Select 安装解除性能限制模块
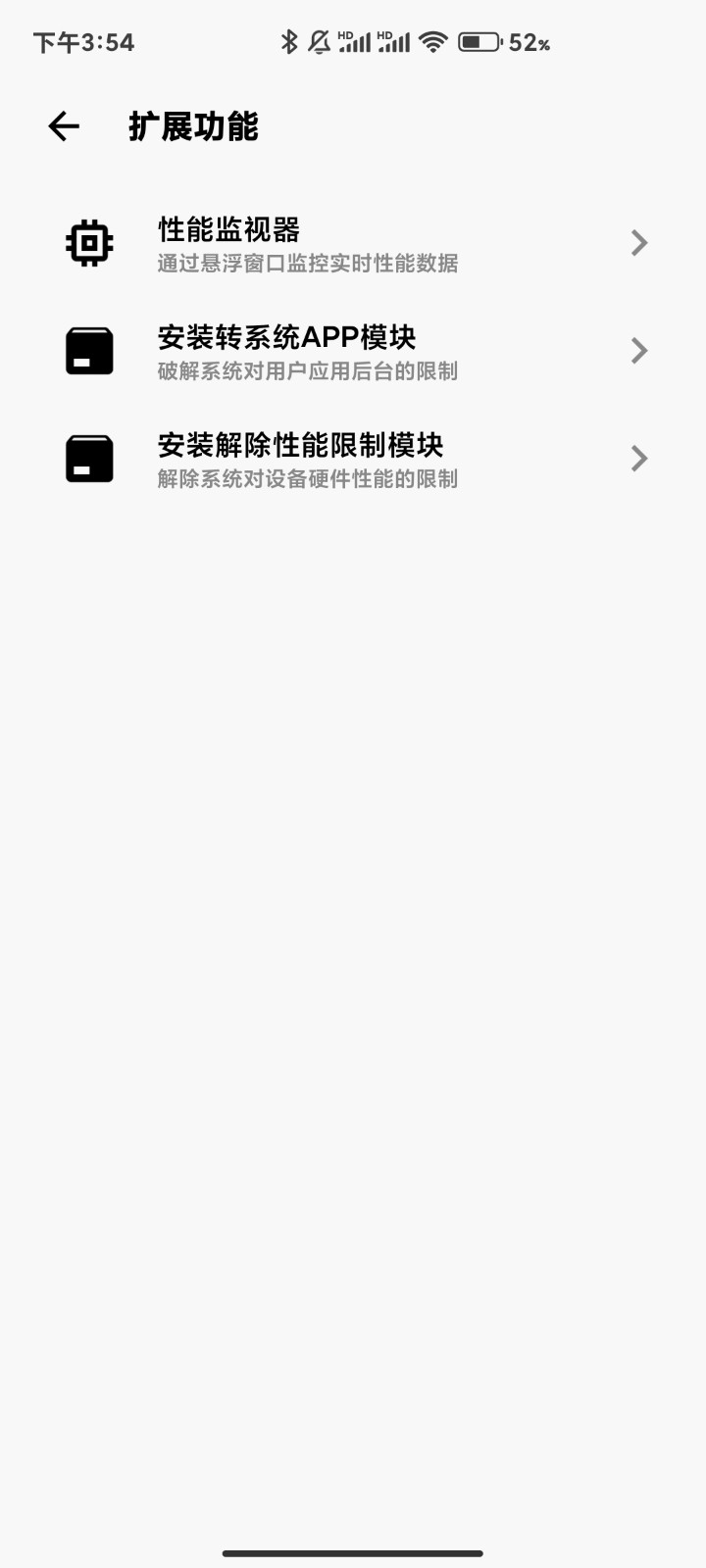706x1568 pixels. [x=353, y=459]
